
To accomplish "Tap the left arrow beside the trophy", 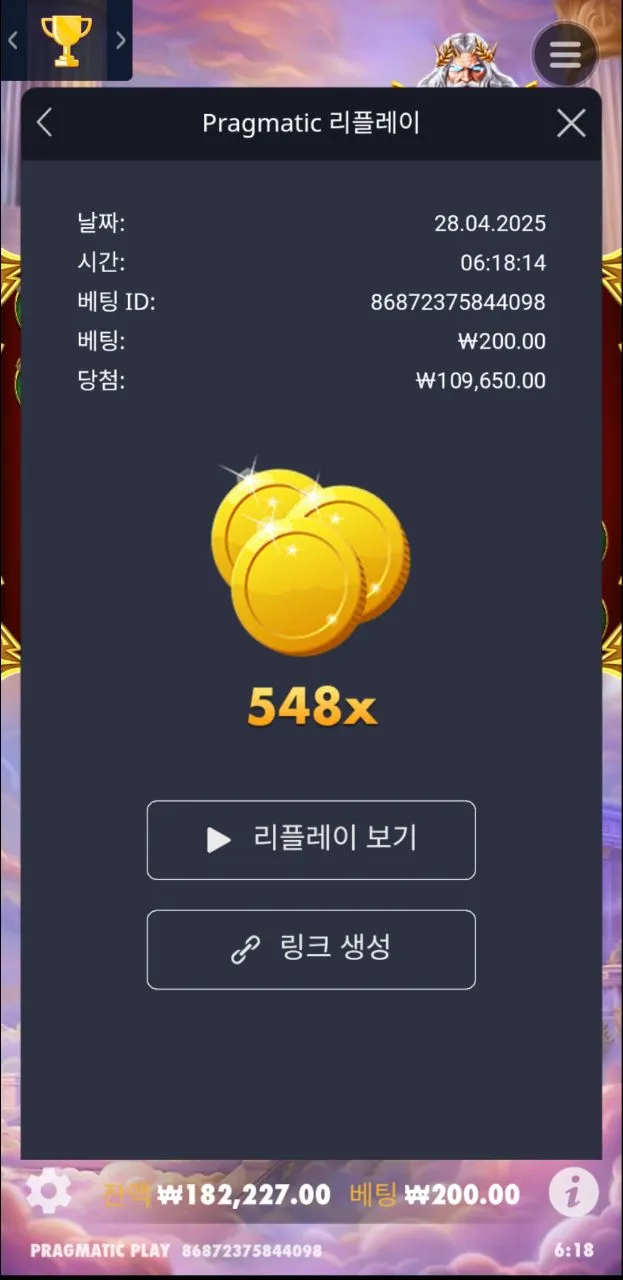I will point(13,40).
